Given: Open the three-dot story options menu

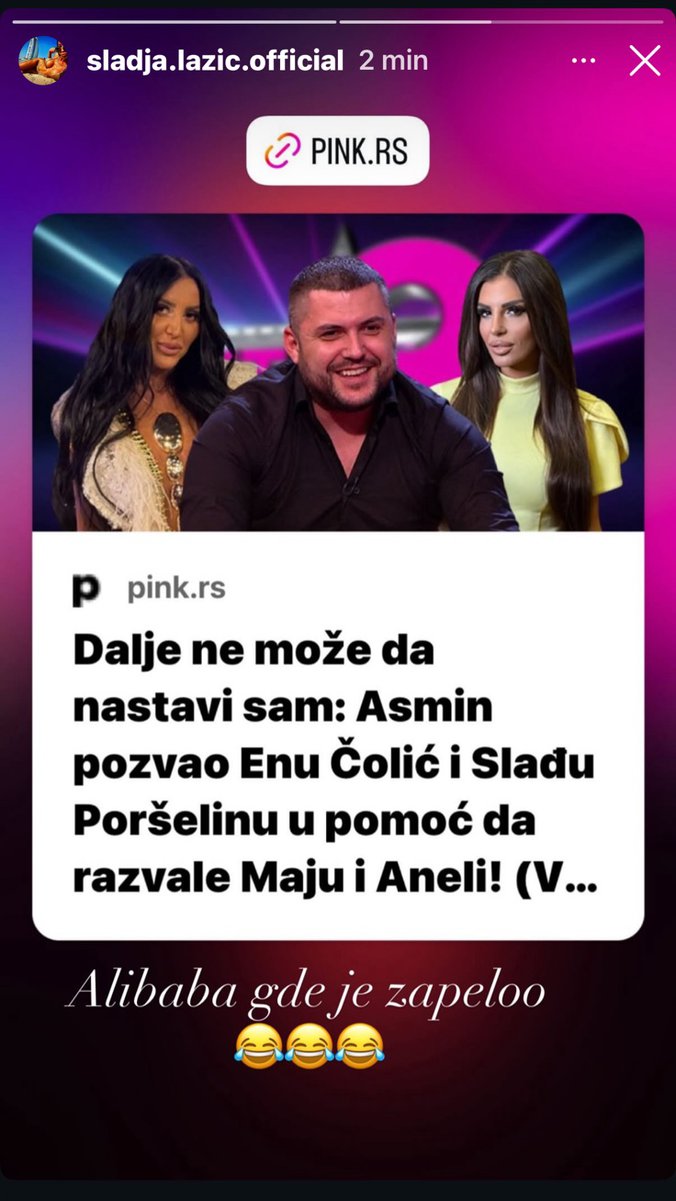Looking at the screenshot, I should point(584,61).
